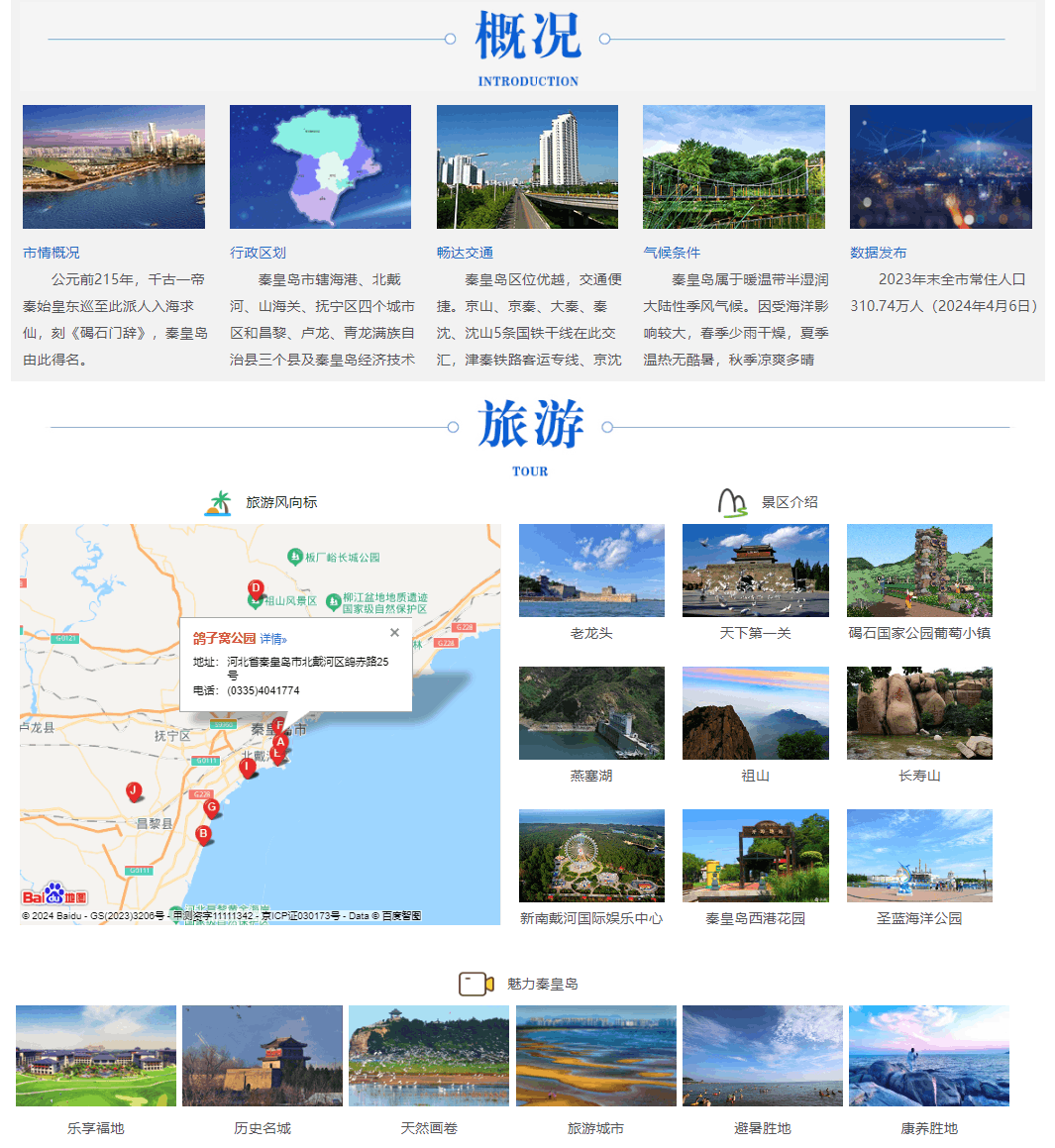Open the 气候条件 link
Viewport: 1055px width, 1148px height.
click(x=672, y=253)
